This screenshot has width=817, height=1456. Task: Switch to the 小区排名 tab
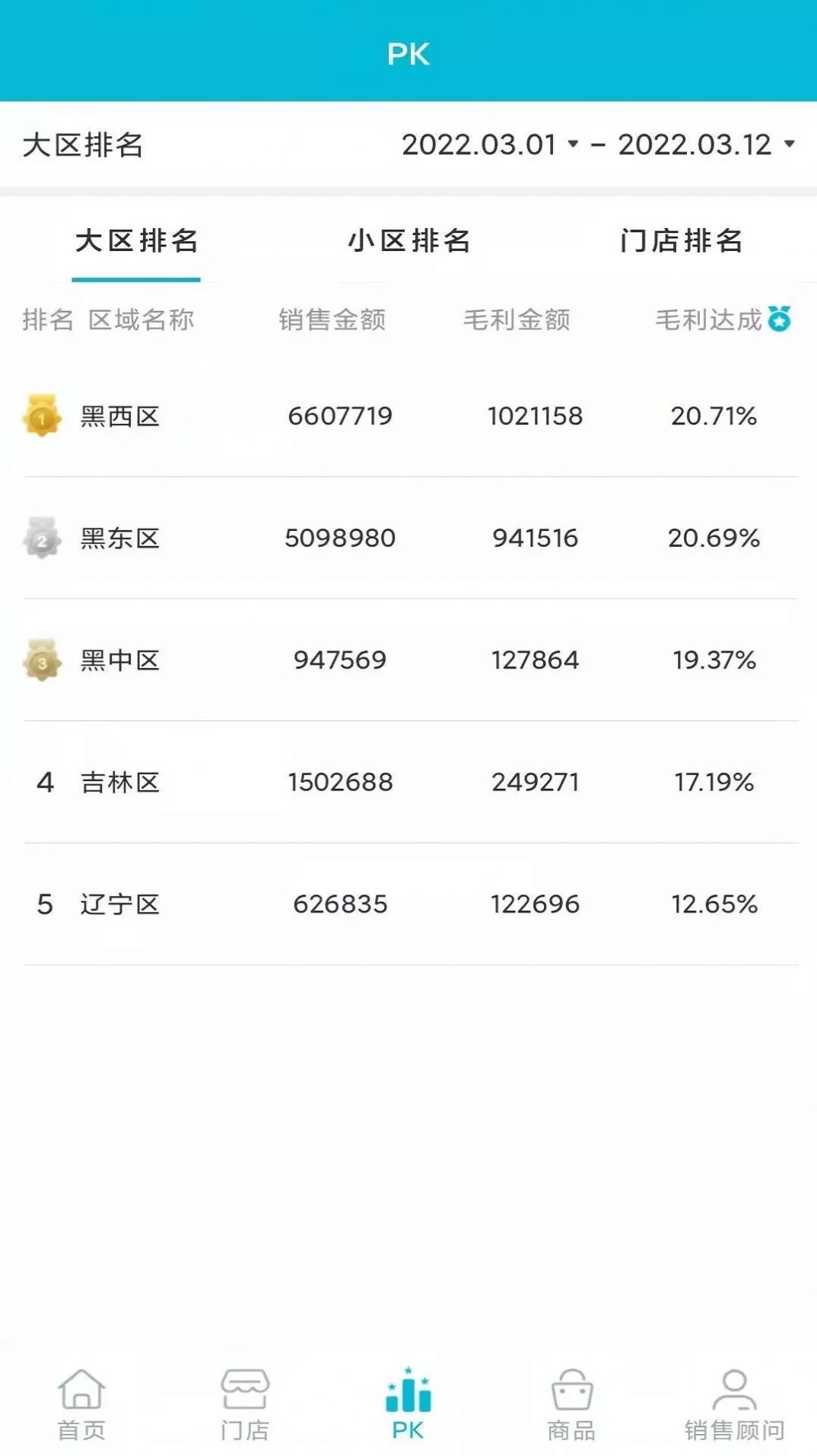pyautogui.click(x=408, y=240)
